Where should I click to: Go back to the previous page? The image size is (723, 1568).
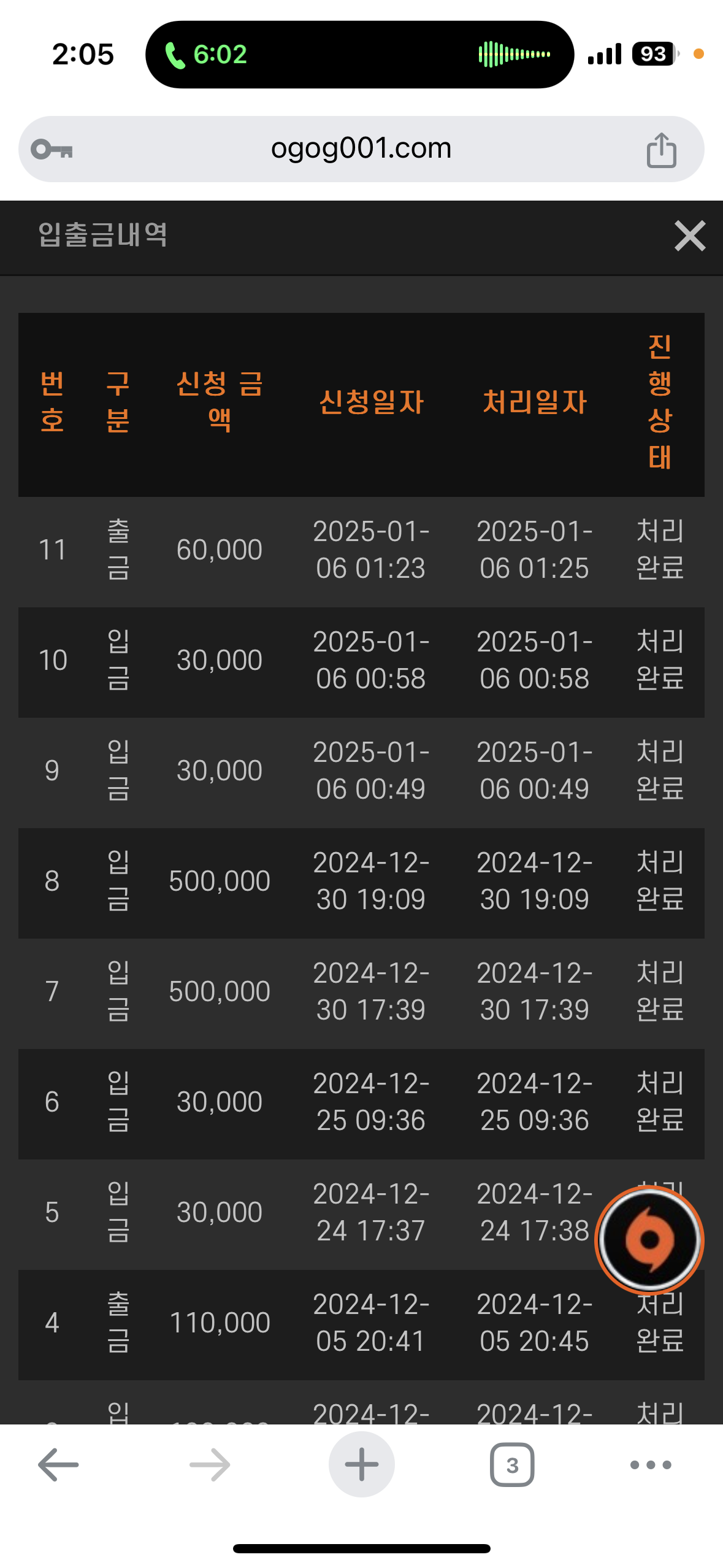pyautogui.click(x=58, y=1465)
